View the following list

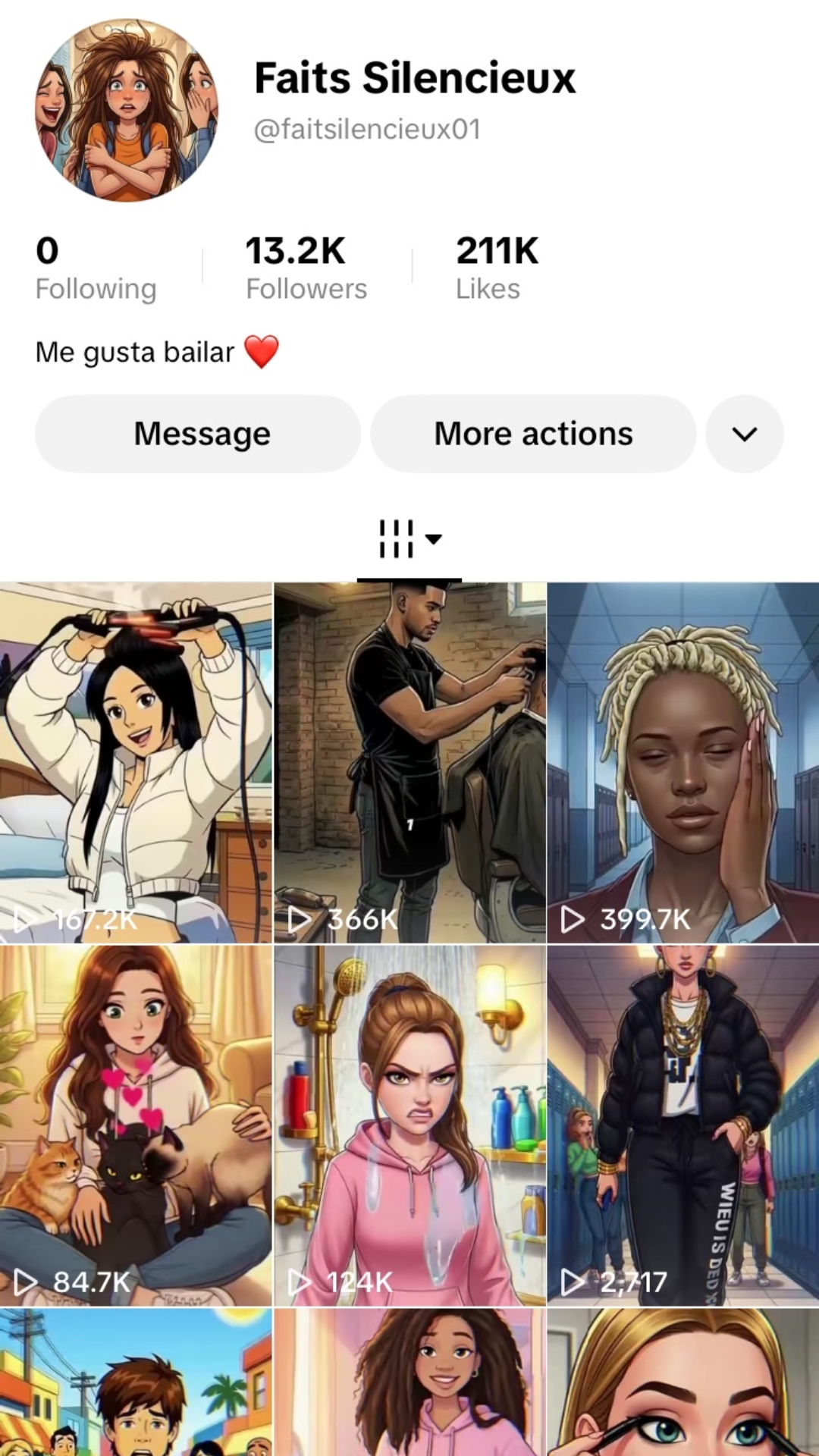pos(96,268)
